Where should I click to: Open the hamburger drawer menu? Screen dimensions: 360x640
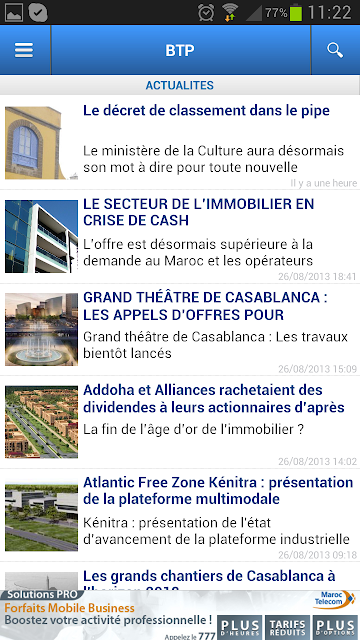[x=24, y=50]
